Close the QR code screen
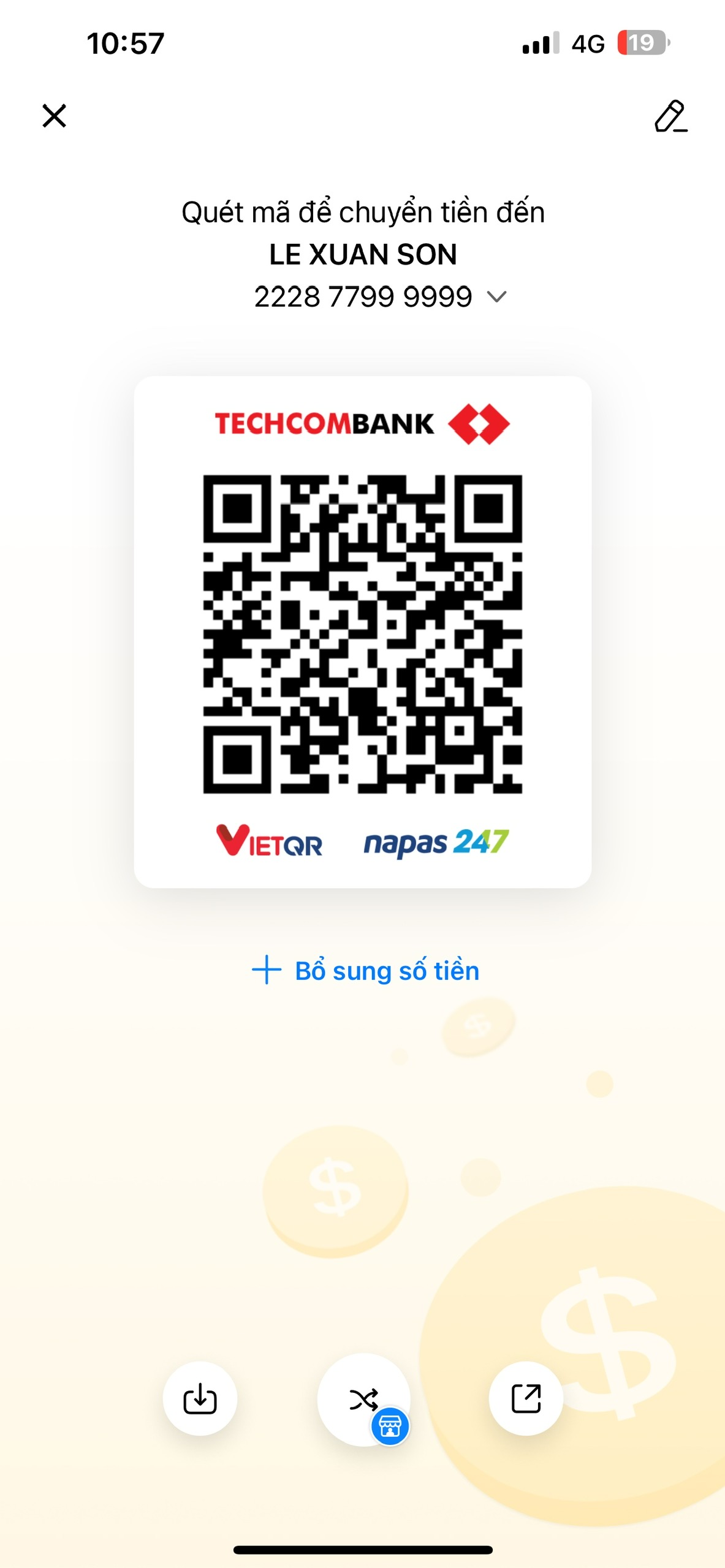Image resolution: width=725 pixels, height=1568 pixels. pyautogui.click(x=54, y=116)
